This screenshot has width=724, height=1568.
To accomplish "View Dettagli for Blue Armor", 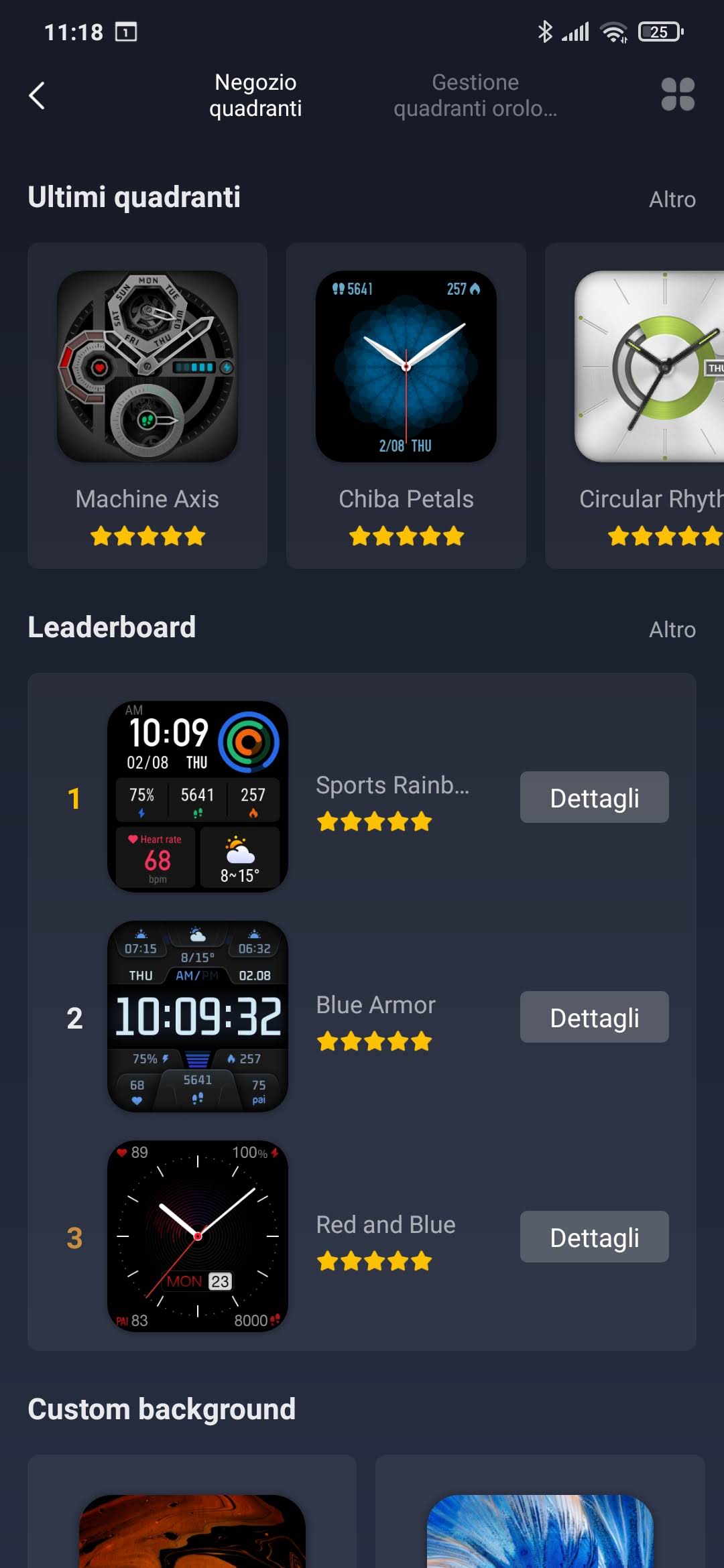I will [x=594, y=1017].
